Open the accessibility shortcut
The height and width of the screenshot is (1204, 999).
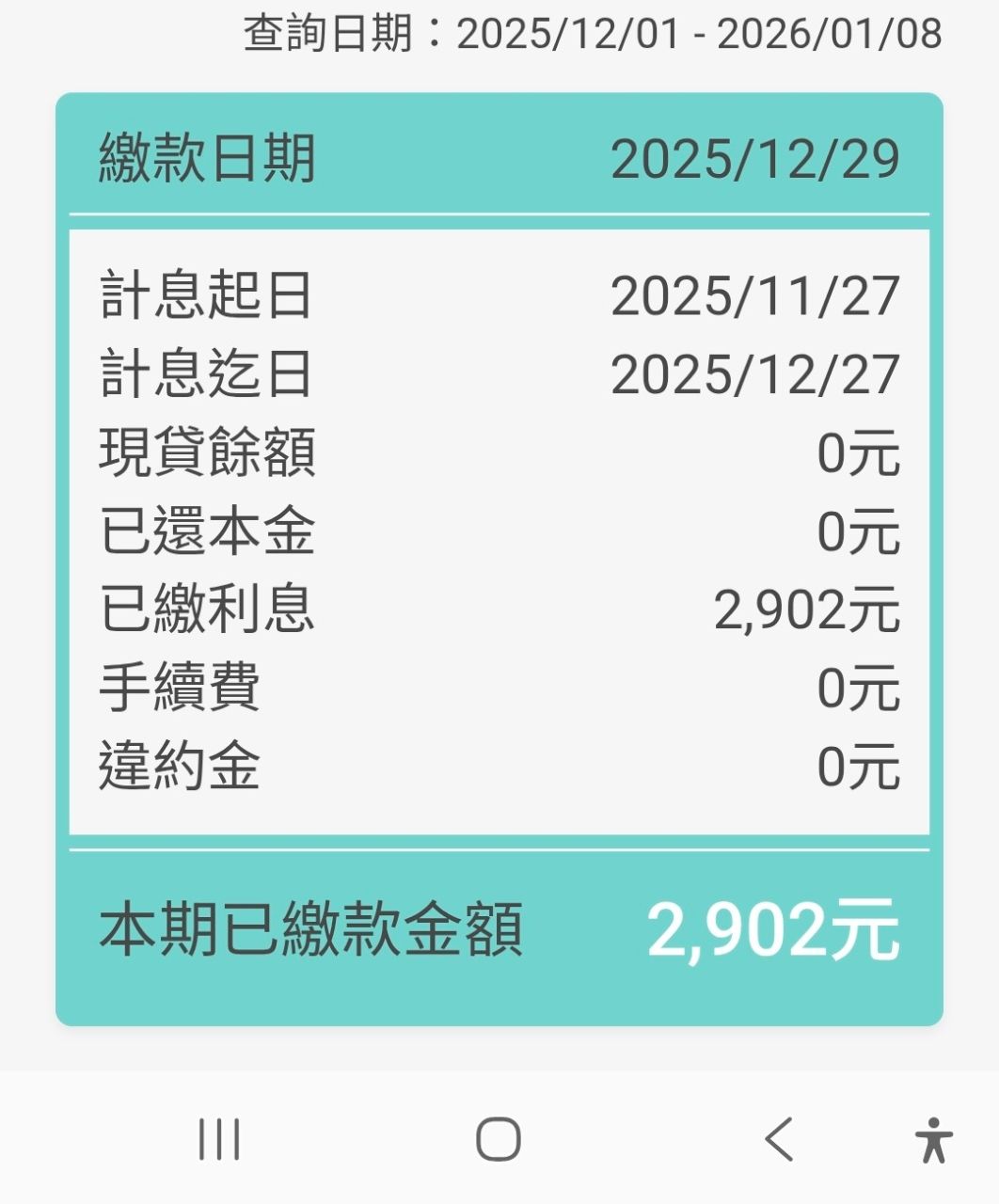932,1140
